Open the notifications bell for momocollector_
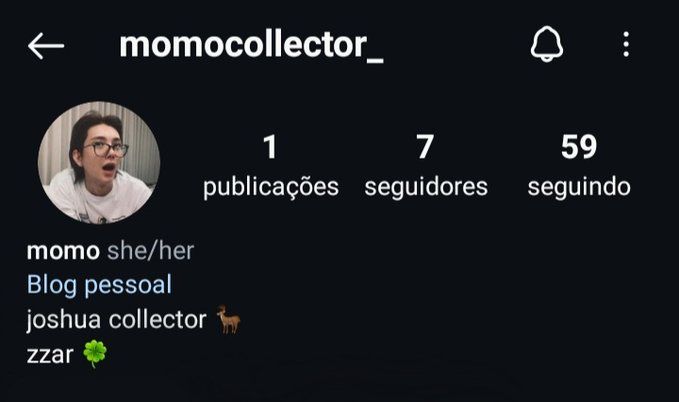The height and width of the screenshot is (402, 679). 546,45
